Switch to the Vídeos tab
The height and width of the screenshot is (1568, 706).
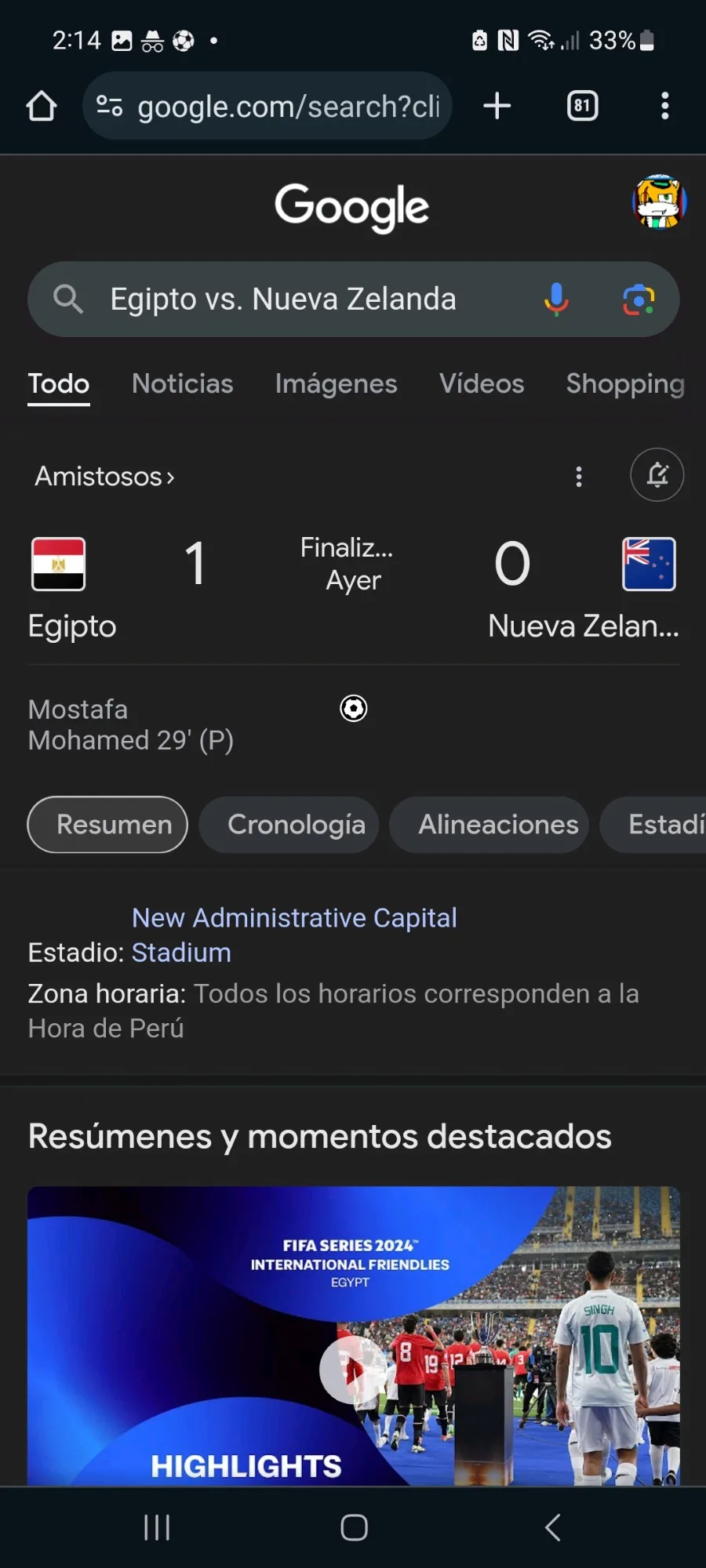point(482,383)
